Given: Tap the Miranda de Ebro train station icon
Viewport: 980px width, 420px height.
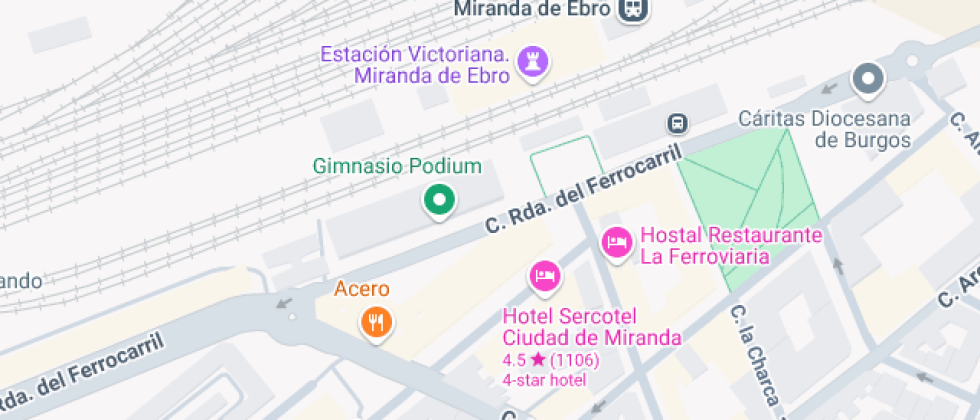Looking at the screenshot, I should (x=632, y=10).
